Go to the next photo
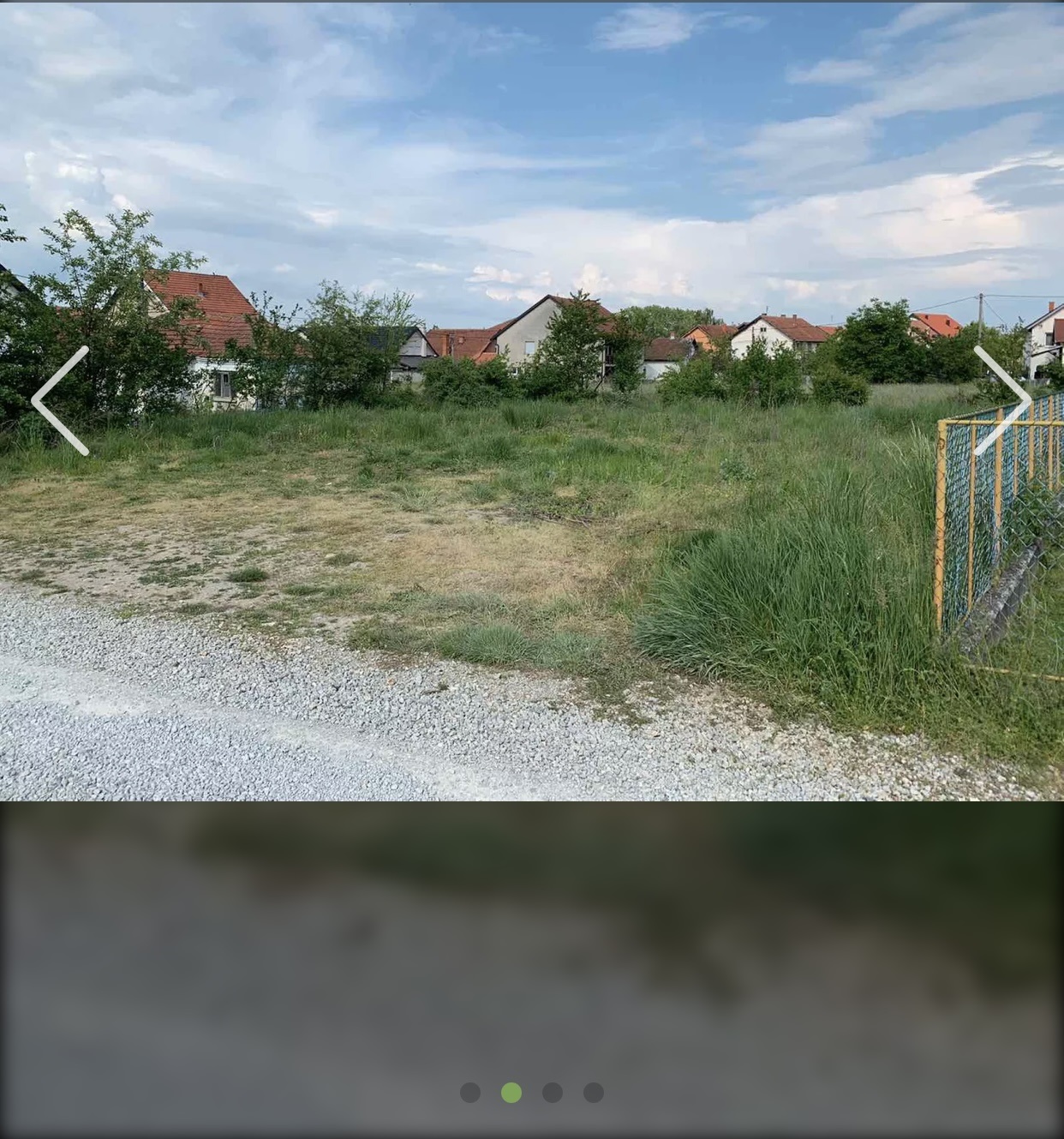Viewport: 1064px width, 1139px height. click(x=1001, y=400)
